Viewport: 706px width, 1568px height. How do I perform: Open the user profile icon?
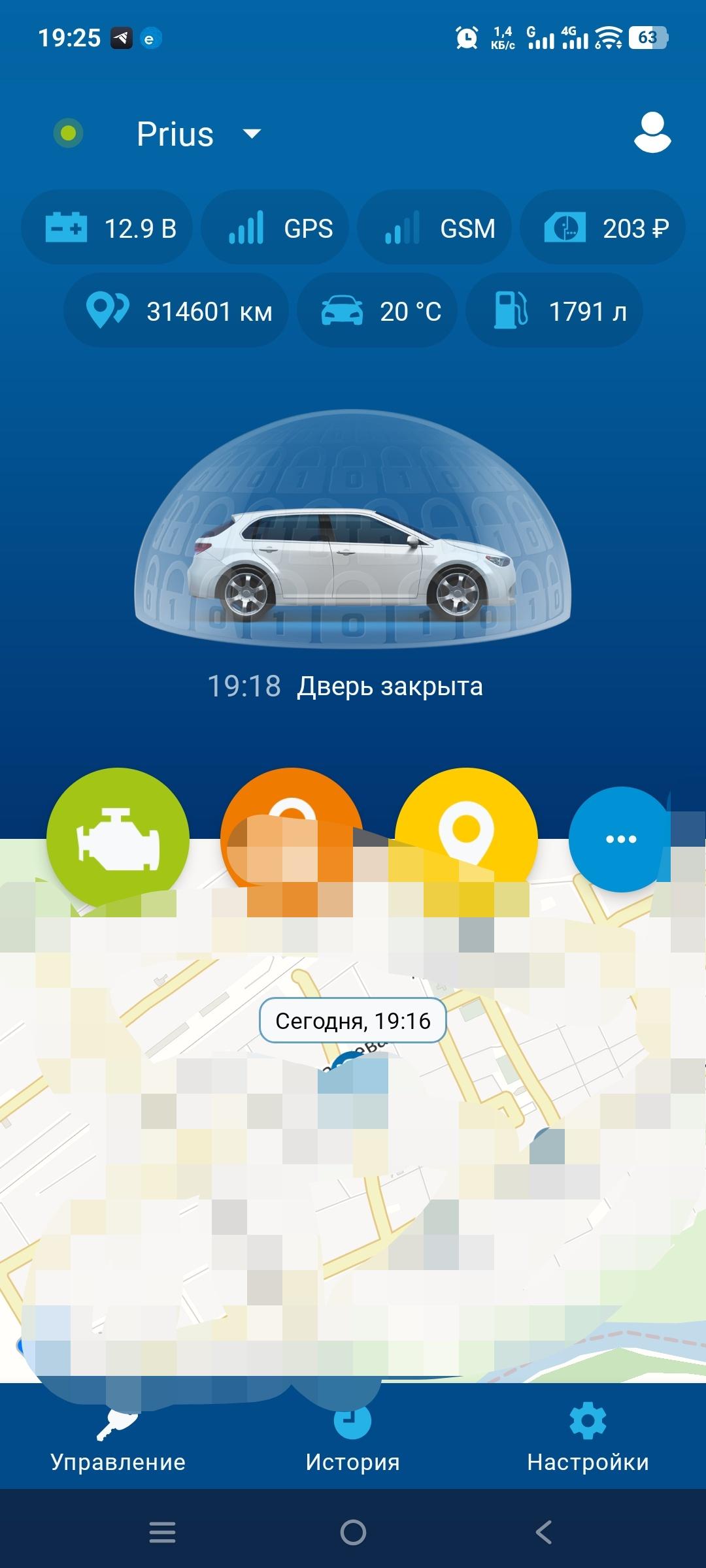[x=652, y=133]
